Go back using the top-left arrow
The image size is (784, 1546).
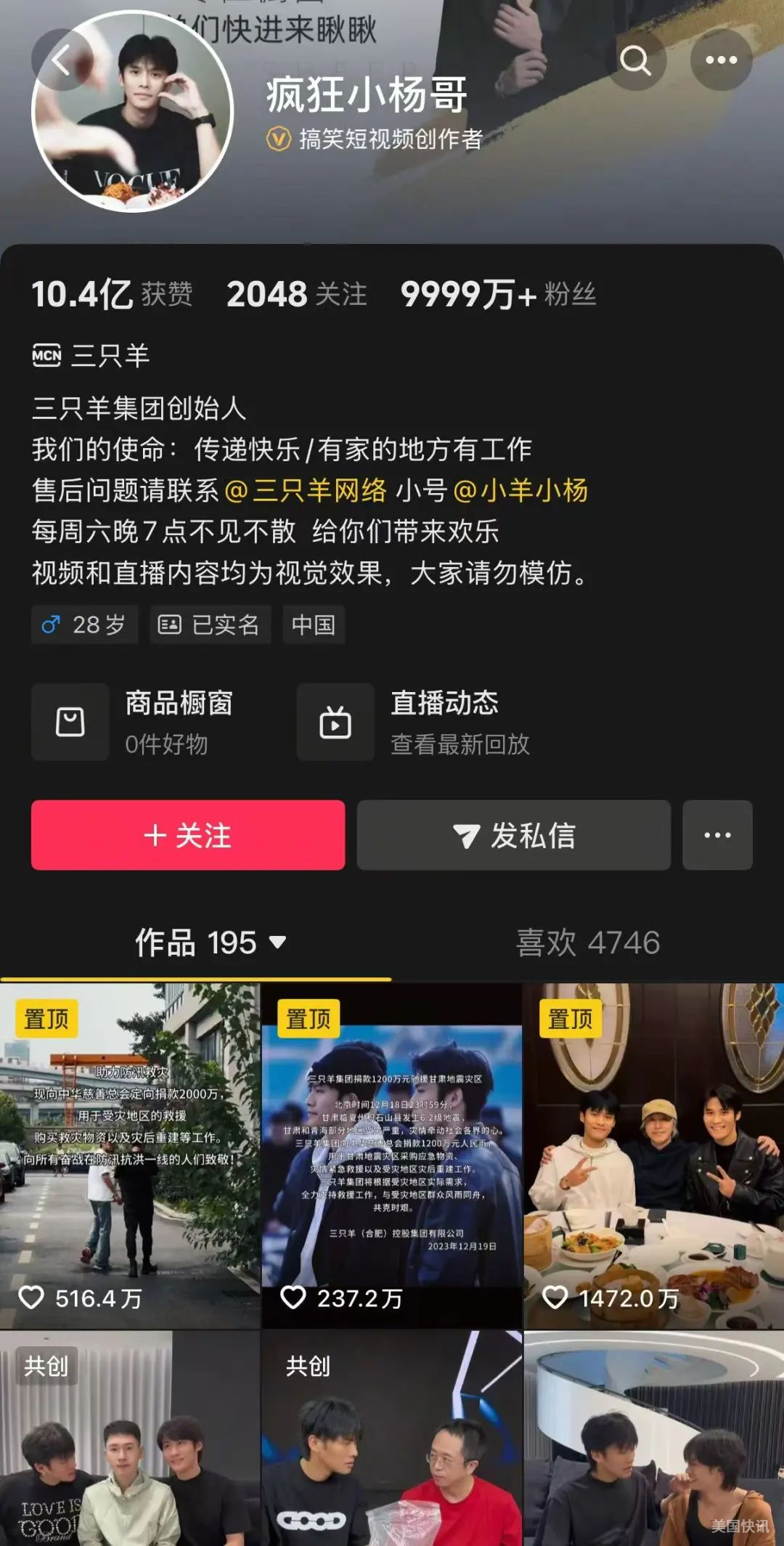point(62,60)
